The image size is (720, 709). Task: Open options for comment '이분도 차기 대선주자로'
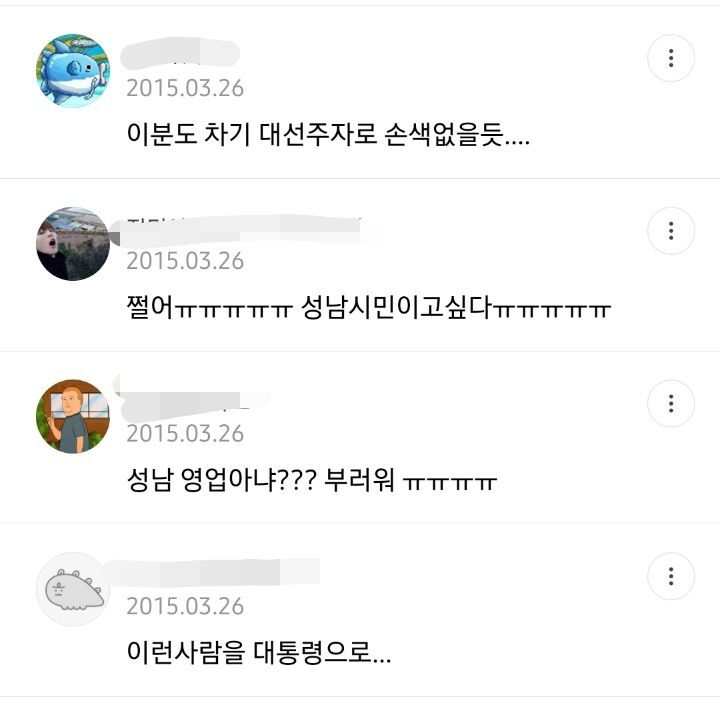671,58
